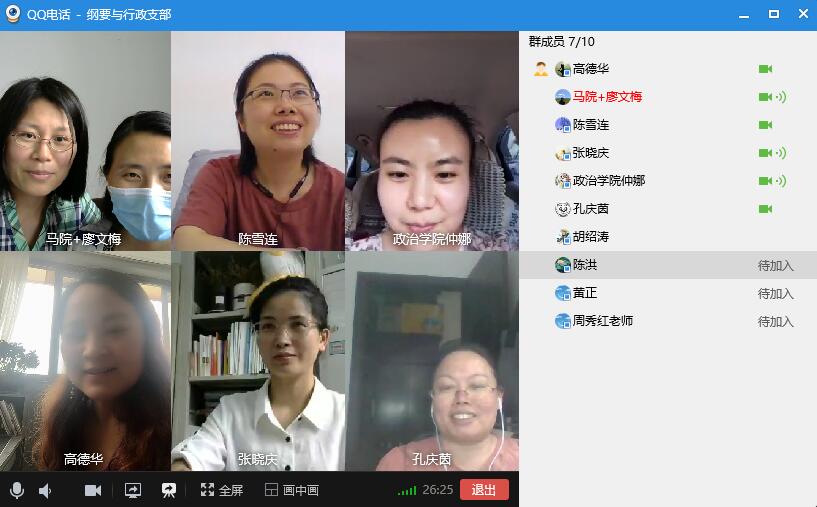Open video tile of 孔庆茵
Viewport: 817px width, 507px height.
tap(432, 360)
